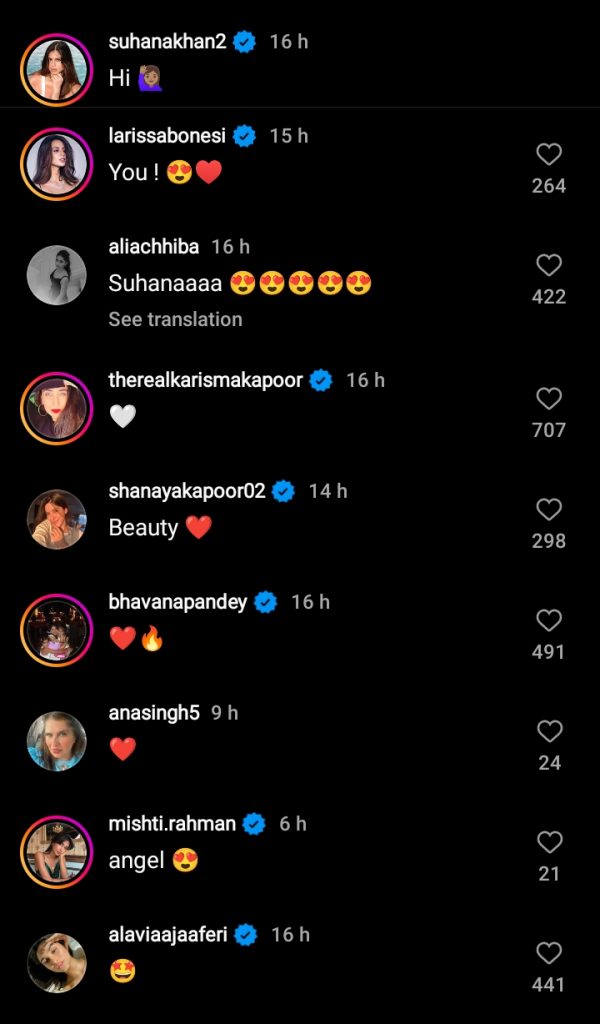This screenshot has height=1024, width=600.
Task: Like bhavanapandey's comment
Action: tap(549, 621)
